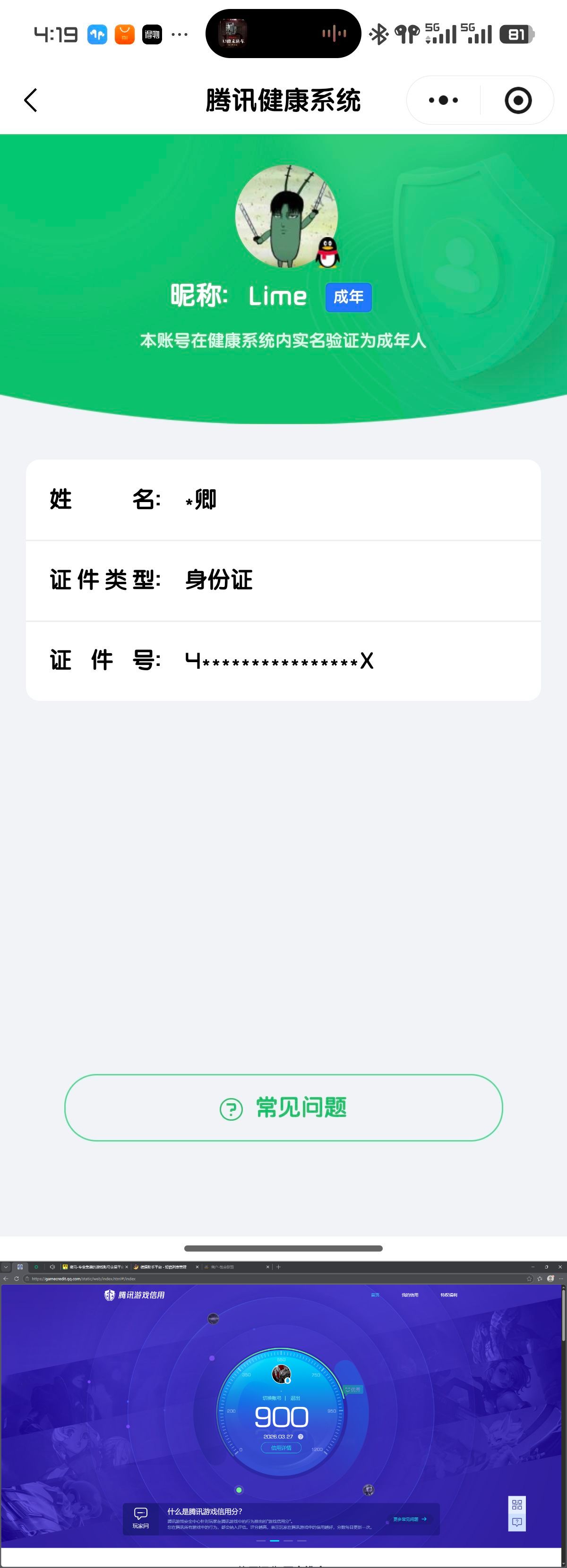Open the browser three-dot settings menu
Image resolution: width=567 pixels, height=1568 pixels.
pyautogui.click(x=561, y=1279)
